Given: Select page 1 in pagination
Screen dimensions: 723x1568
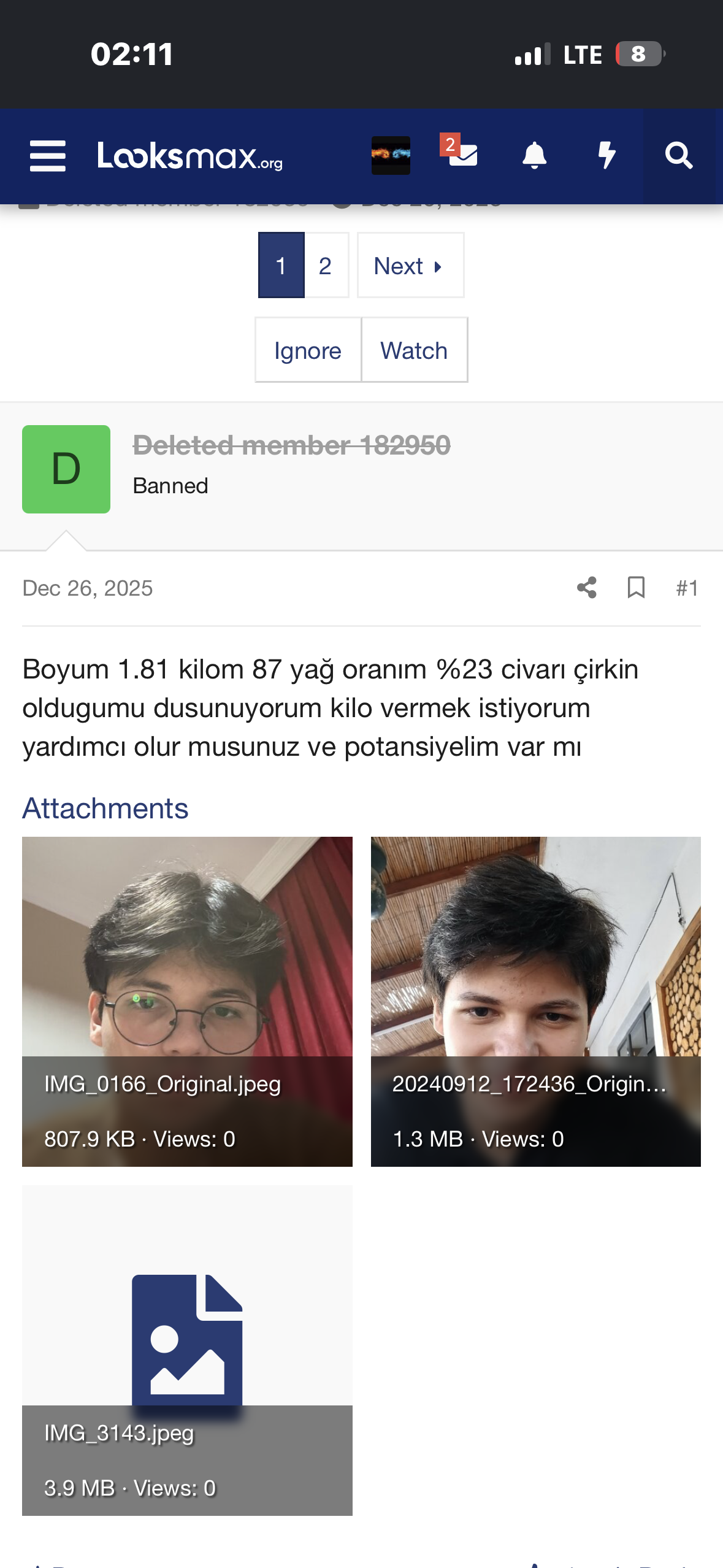Looking at the screenshot, I should click(281, 266).
